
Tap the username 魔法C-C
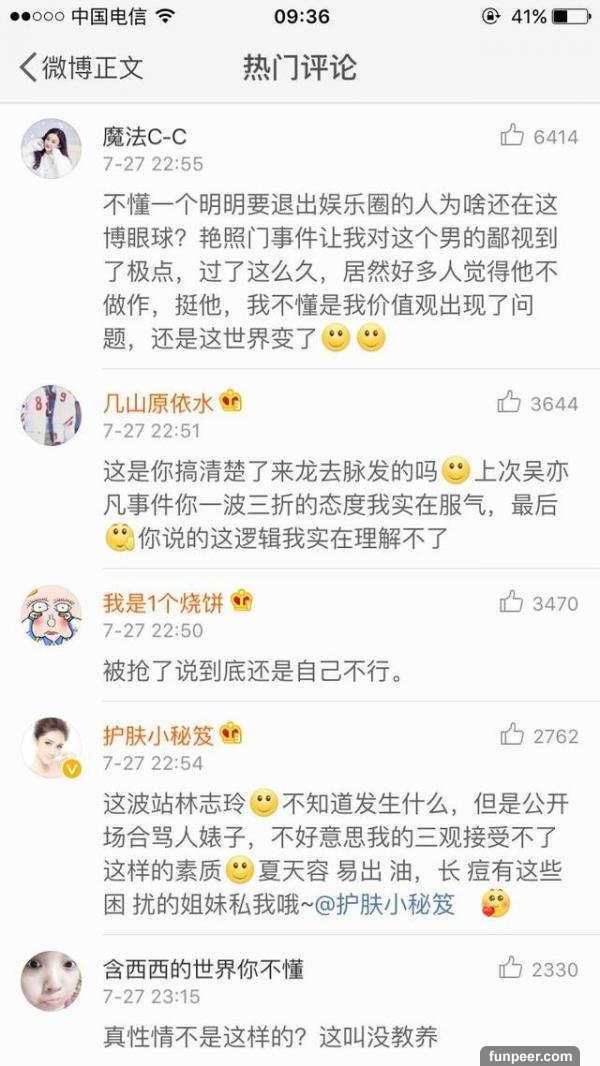(144, 136)
